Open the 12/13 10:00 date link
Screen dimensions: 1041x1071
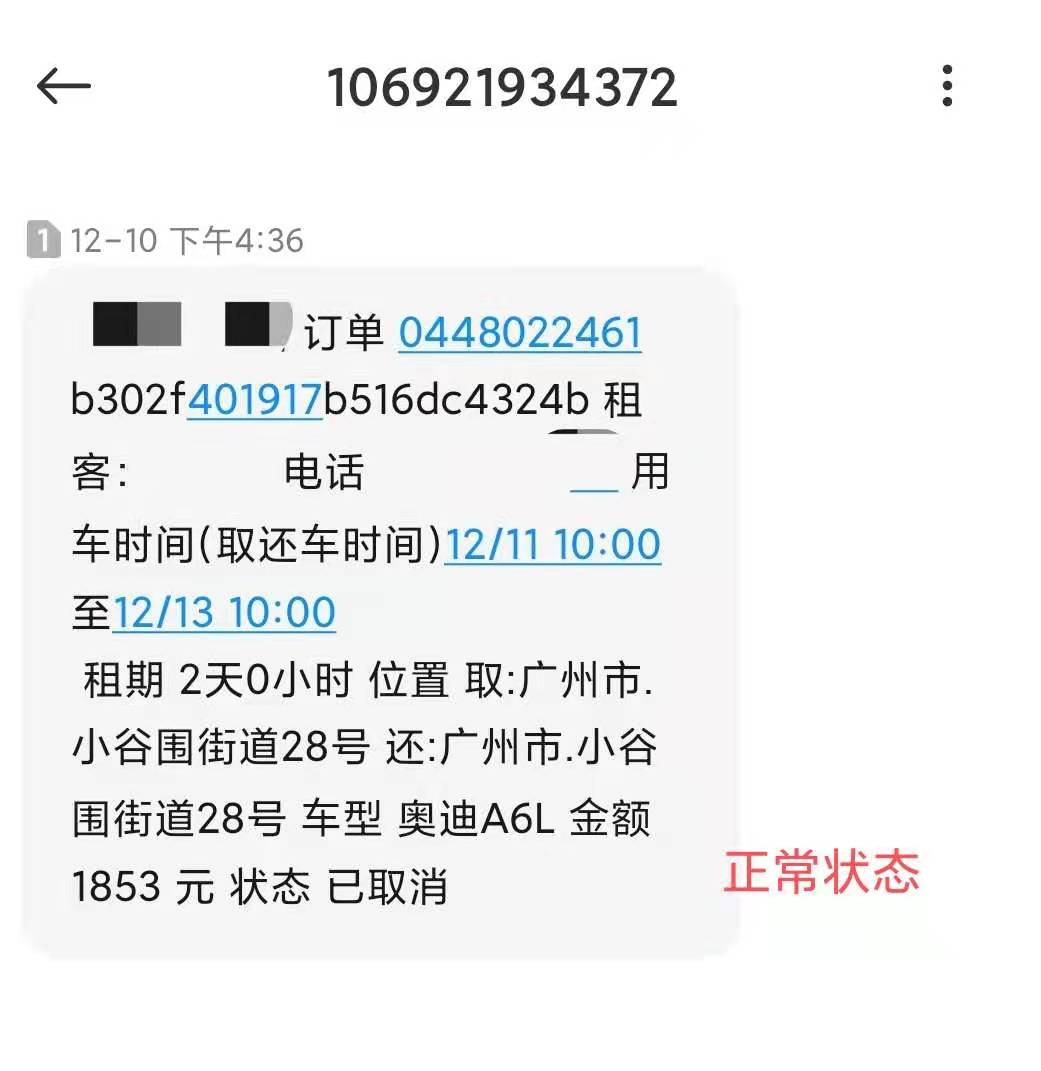[223, 613]
